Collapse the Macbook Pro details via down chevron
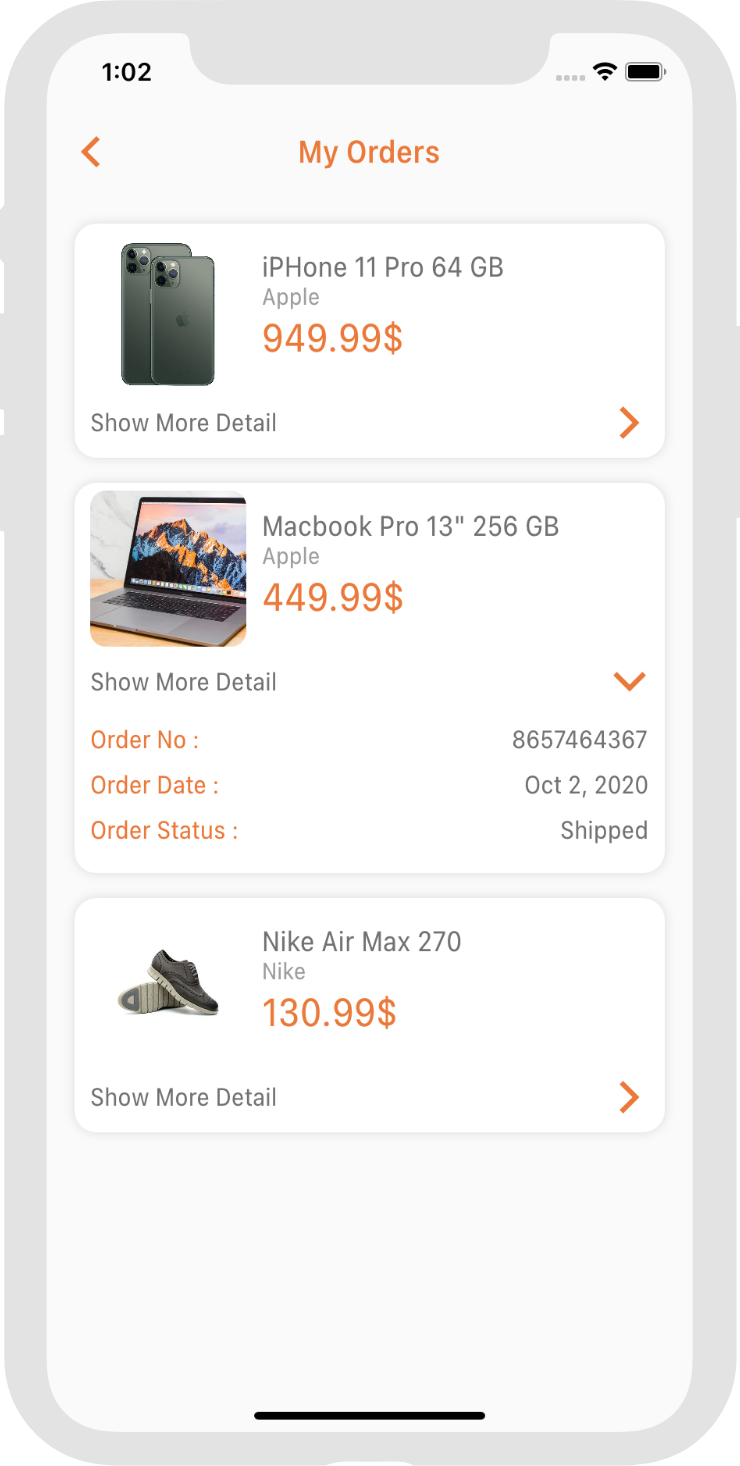Screen dimensions: 740x1466 (x=630, y=681)
